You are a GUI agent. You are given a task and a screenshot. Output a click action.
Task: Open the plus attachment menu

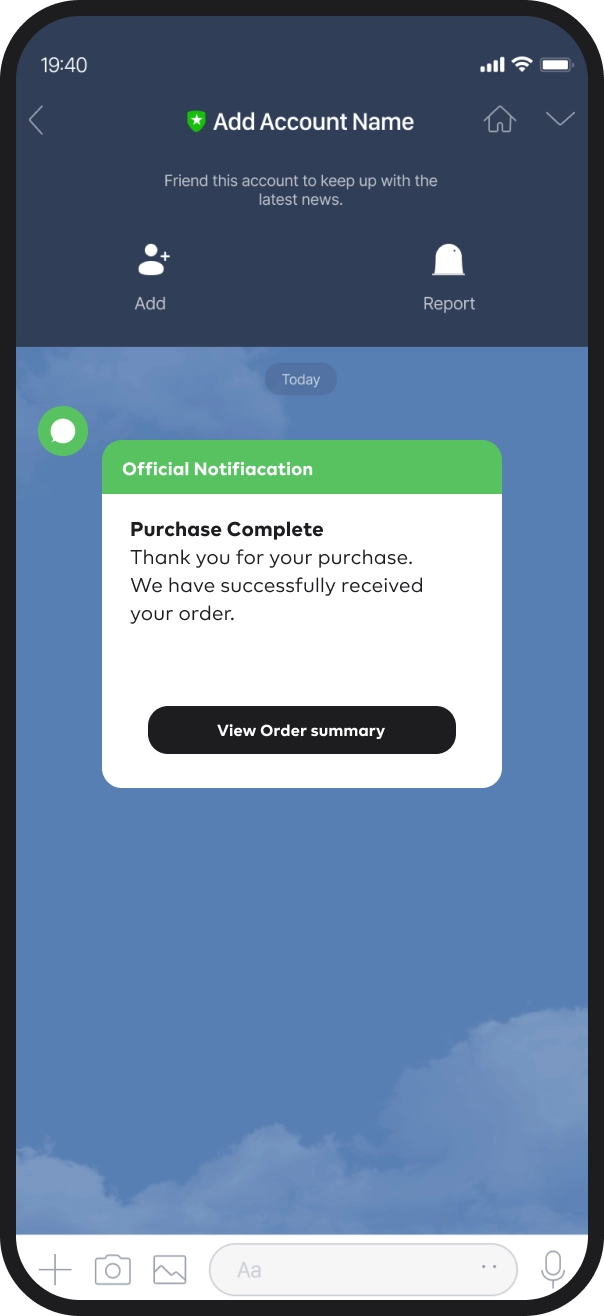point(55,1270)
